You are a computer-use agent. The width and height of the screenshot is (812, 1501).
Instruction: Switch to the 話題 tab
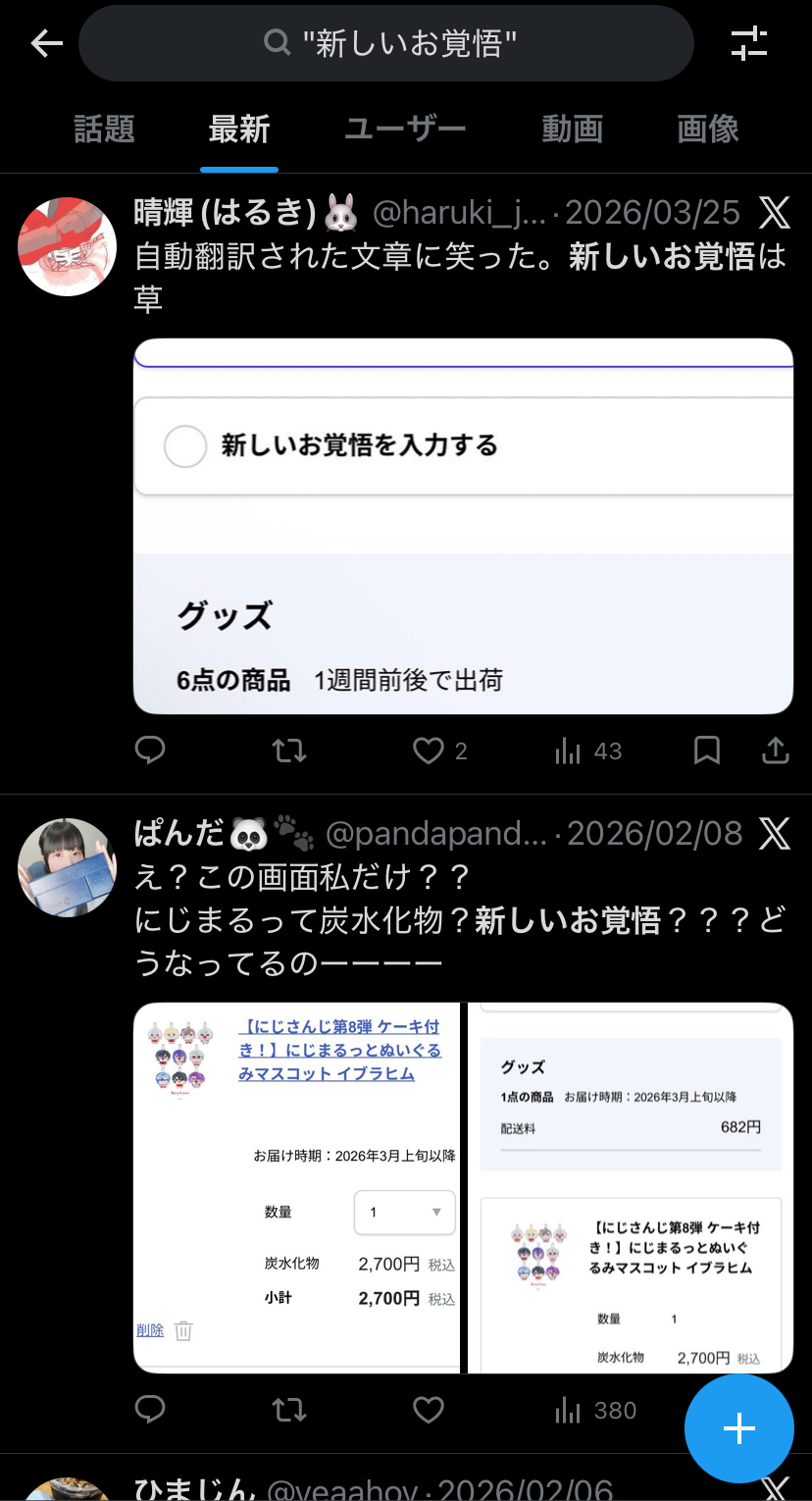(x=104, y=129)
